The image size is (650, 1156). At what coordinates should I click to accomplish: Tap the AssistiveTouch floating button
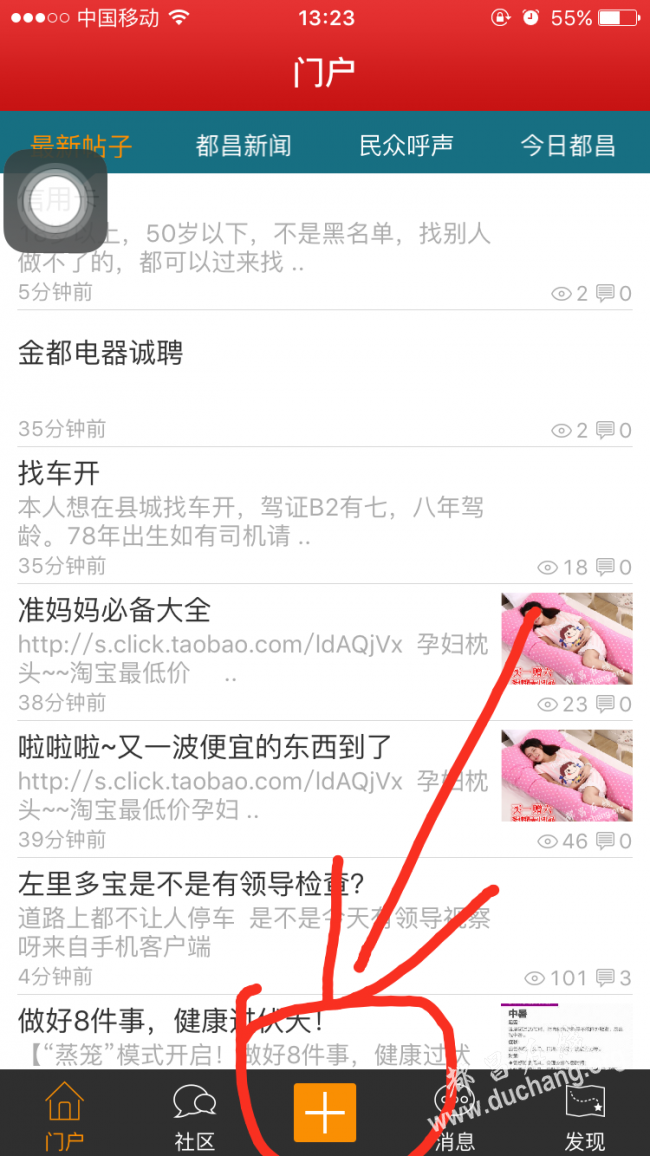tap(55, 200)
